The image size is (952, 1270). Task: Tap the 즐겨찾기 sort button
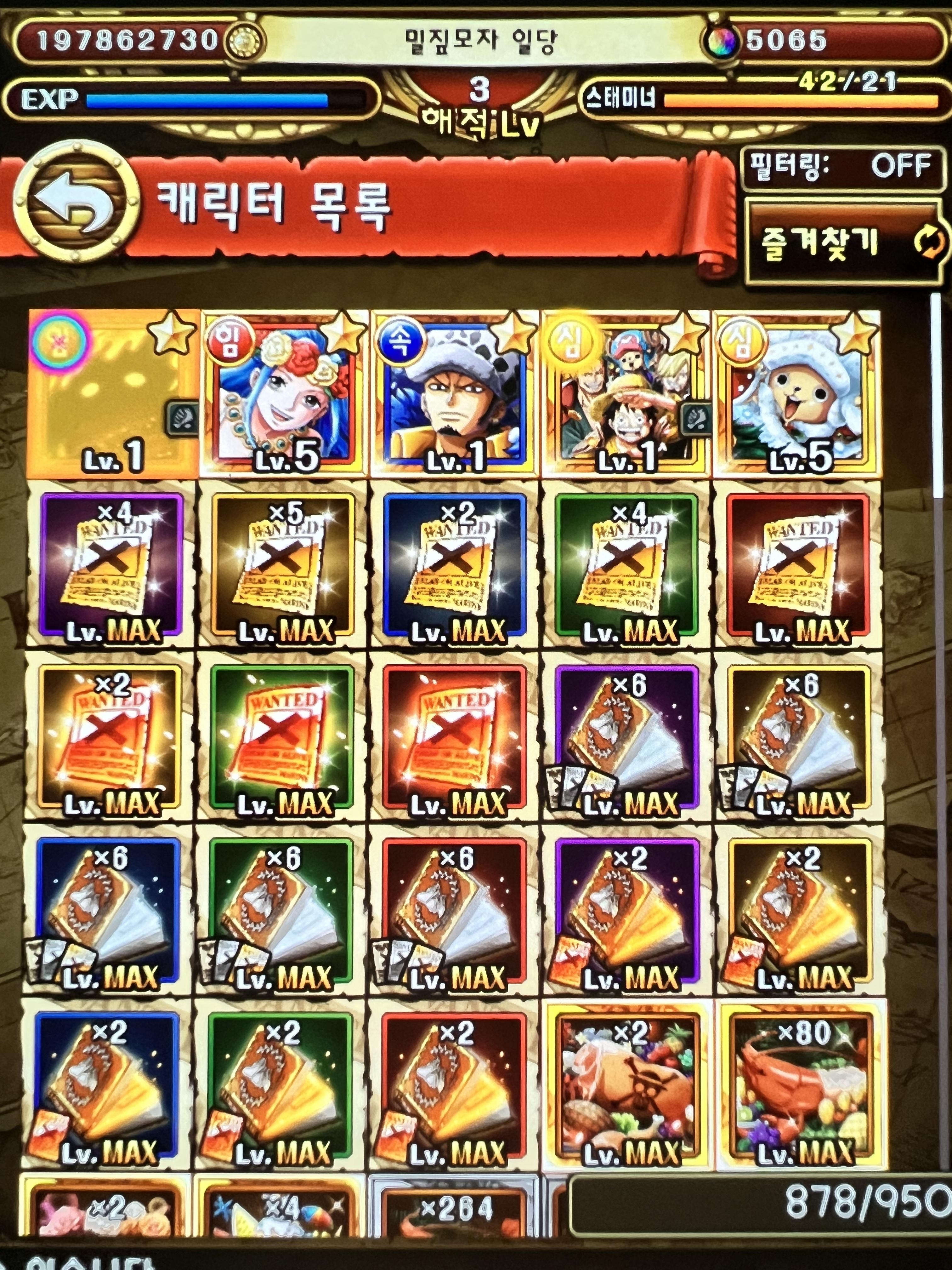pos(843,242)
